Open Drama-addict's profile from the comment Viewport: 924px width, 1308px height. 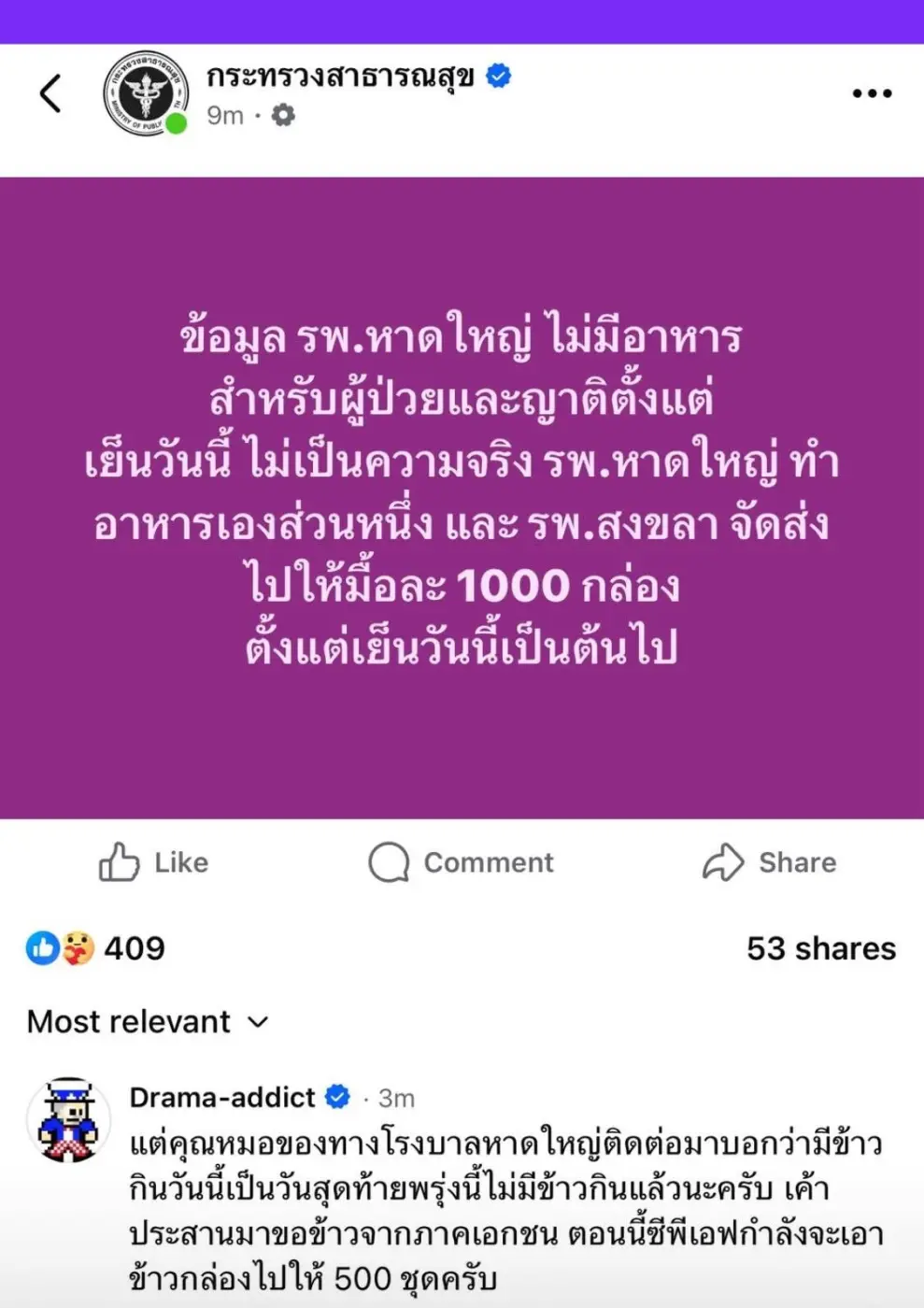tap(222, 1097)
